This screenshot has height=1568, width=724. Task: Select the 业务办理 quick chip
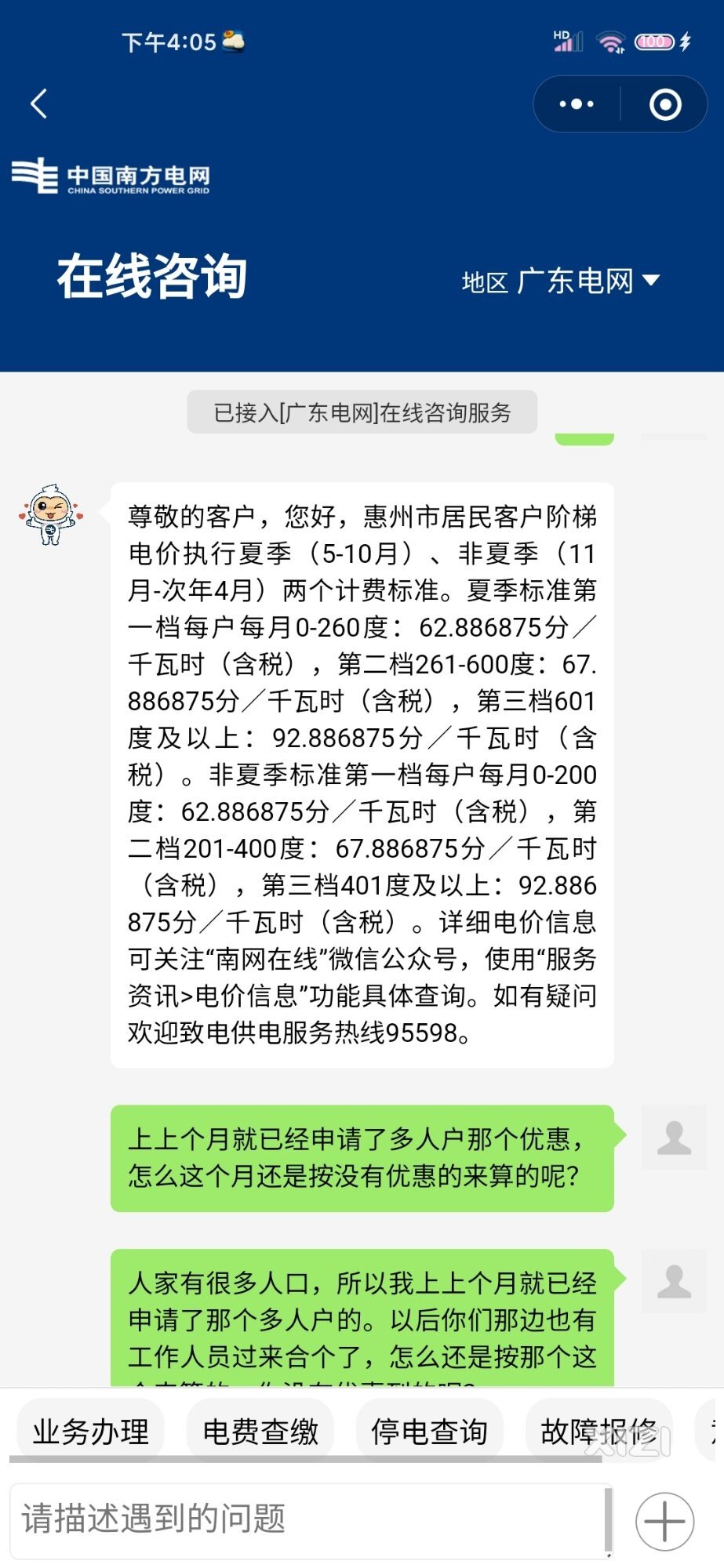90,1432
